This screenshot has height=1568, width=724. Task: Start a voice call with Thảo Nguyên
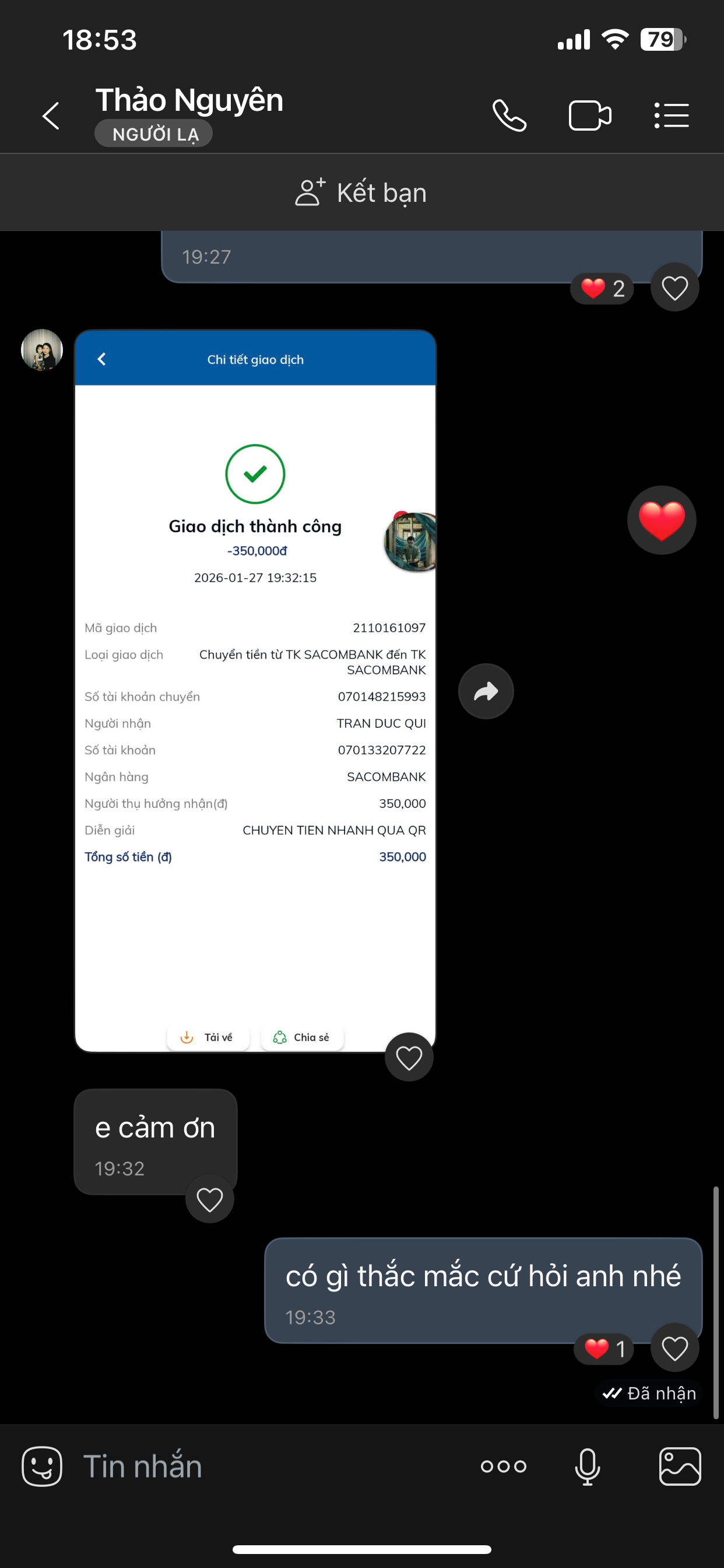tap(509, 116)
